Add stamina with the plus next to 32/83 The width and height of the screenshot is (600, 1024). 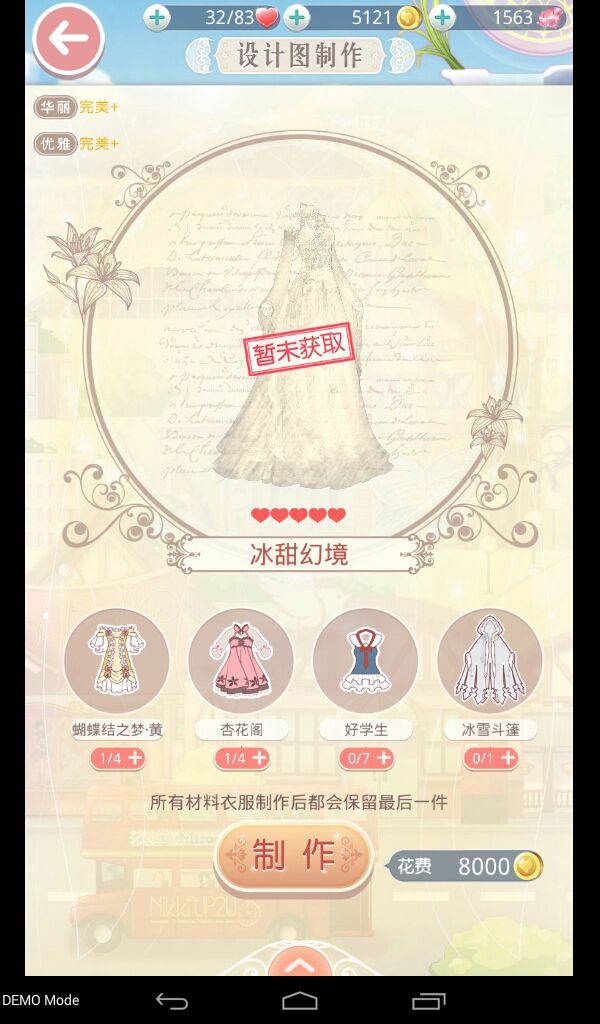click(x=157, y=18)
